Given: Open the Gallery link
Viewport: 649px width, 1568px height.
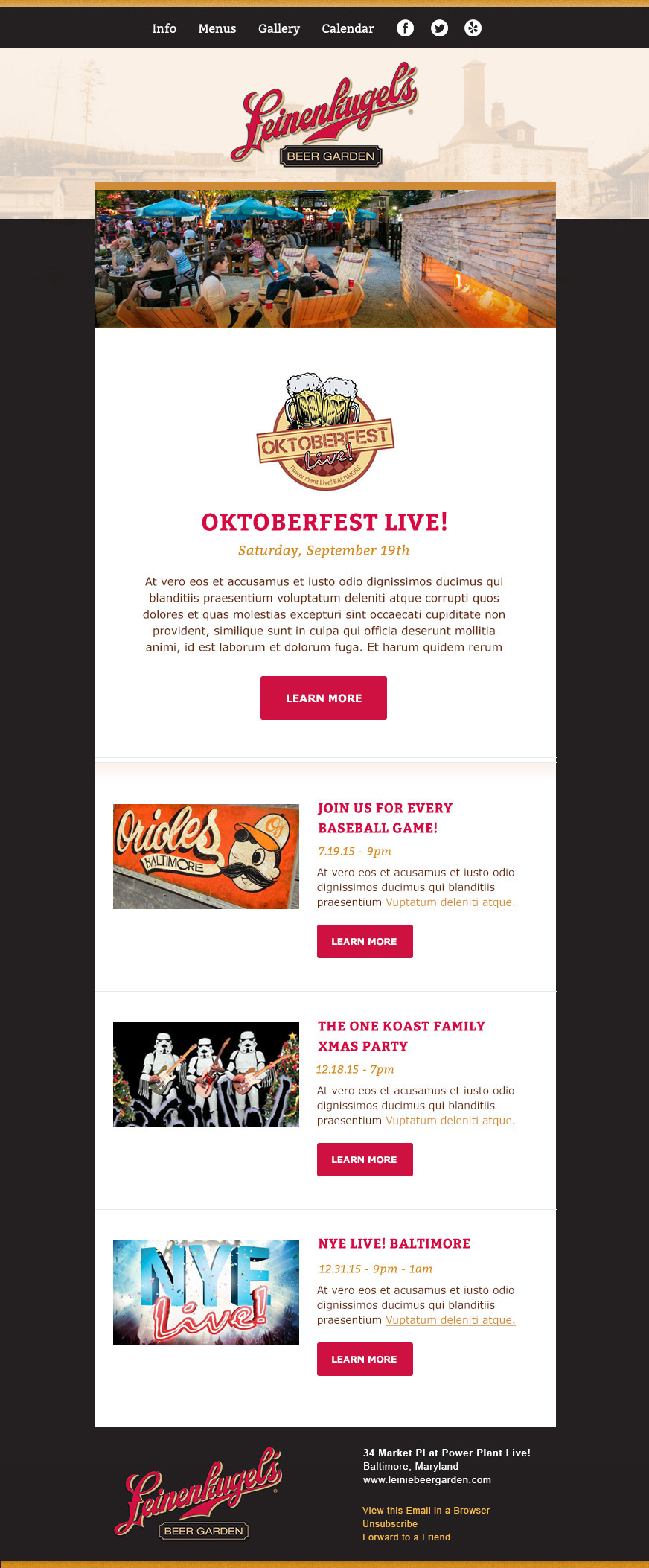Looking at the screenshot, I should [278, 28].
